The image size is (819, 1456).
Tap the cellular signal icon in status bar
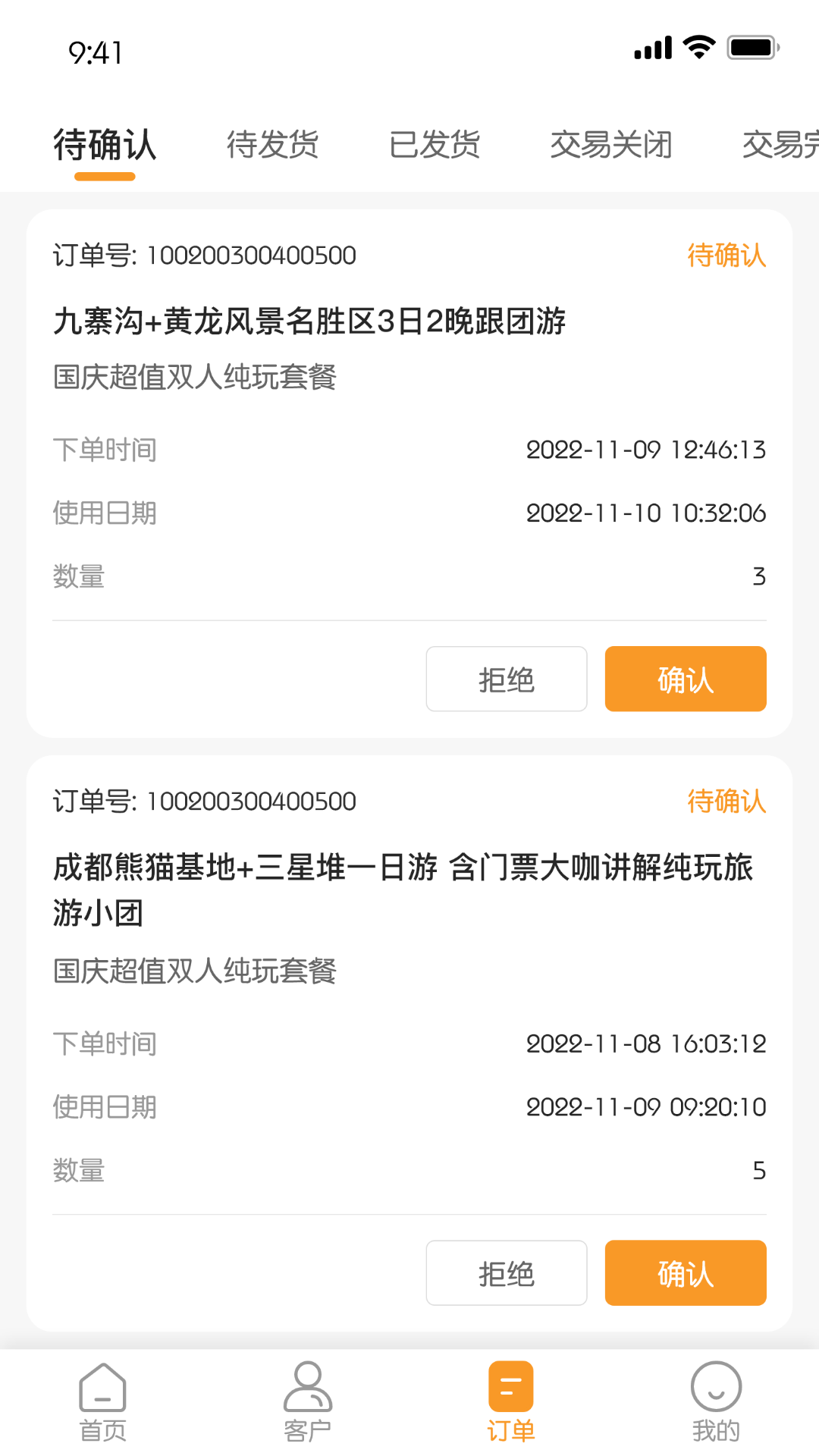click(651, 47)
